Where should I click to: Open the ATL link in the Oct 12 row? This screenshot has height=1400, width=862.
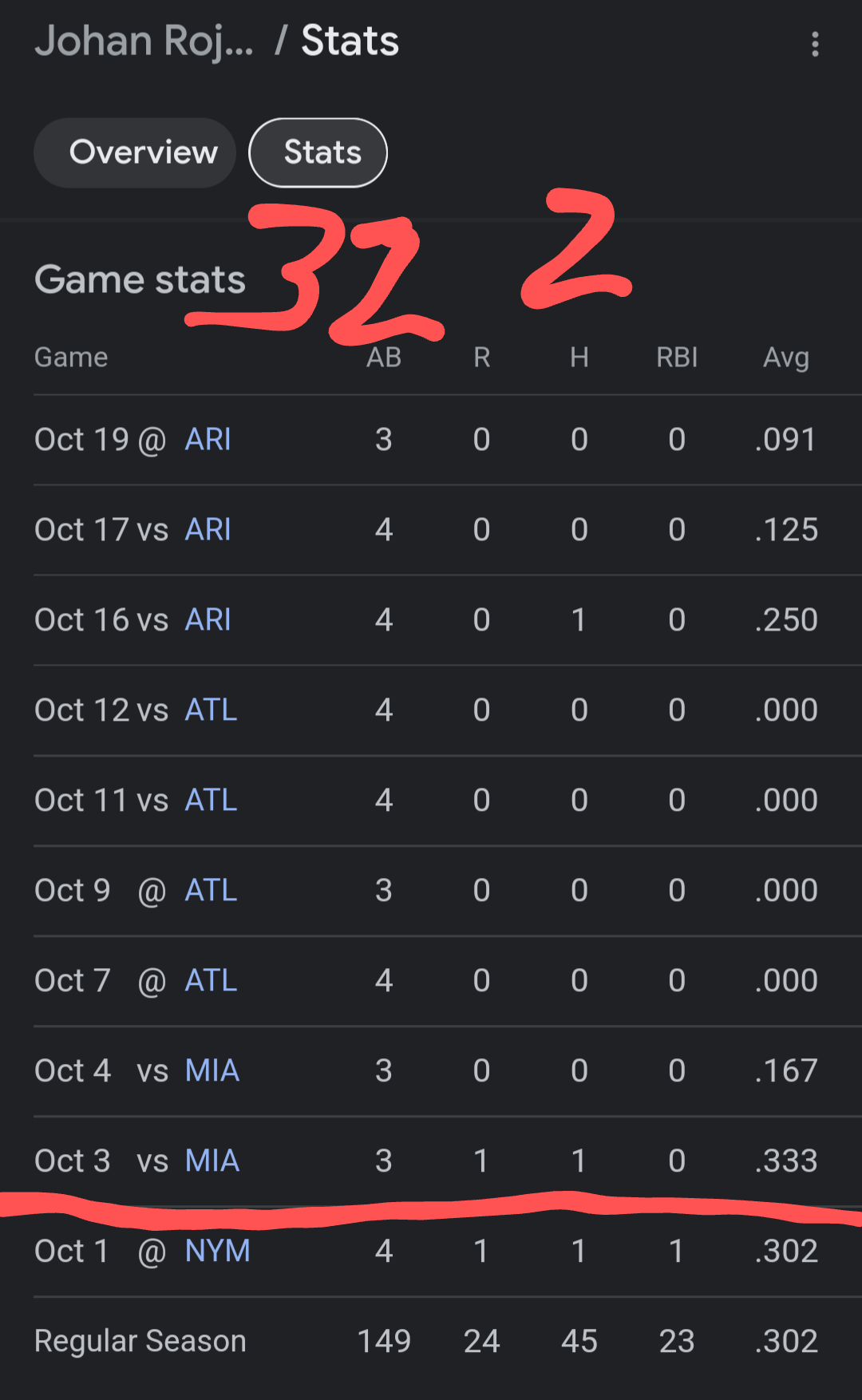pyautogui.click(x=211, y=710)
